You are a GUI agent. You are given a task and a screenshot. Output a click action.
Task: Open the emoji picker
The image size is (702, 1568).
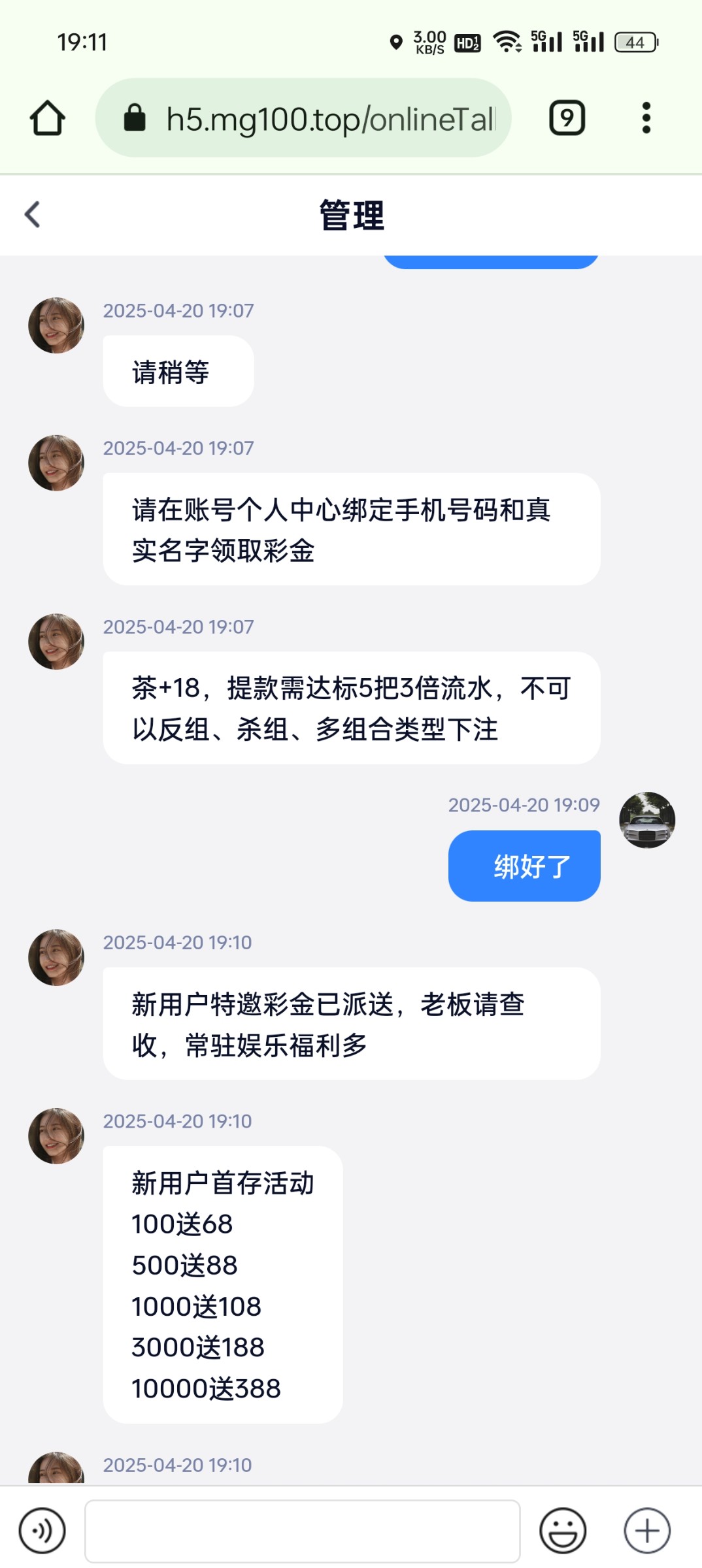[x=562, y=1531]
